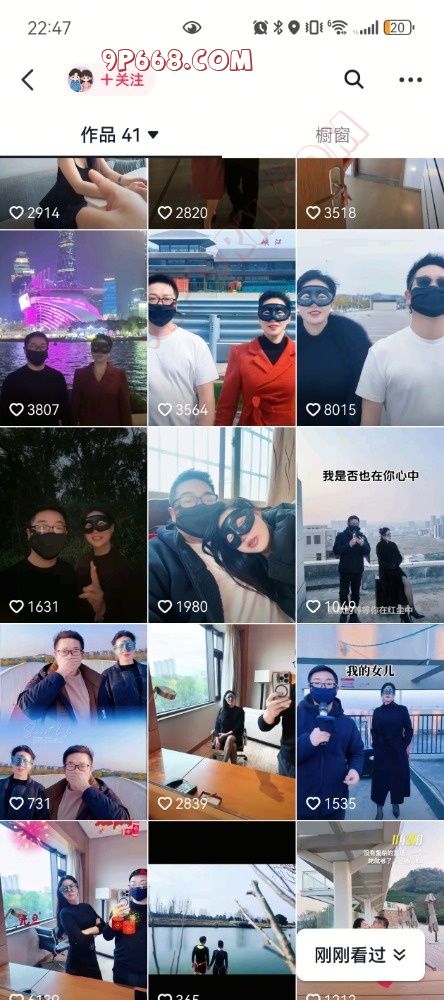
Task: Open the search icon
Action: tap(354, 80)
